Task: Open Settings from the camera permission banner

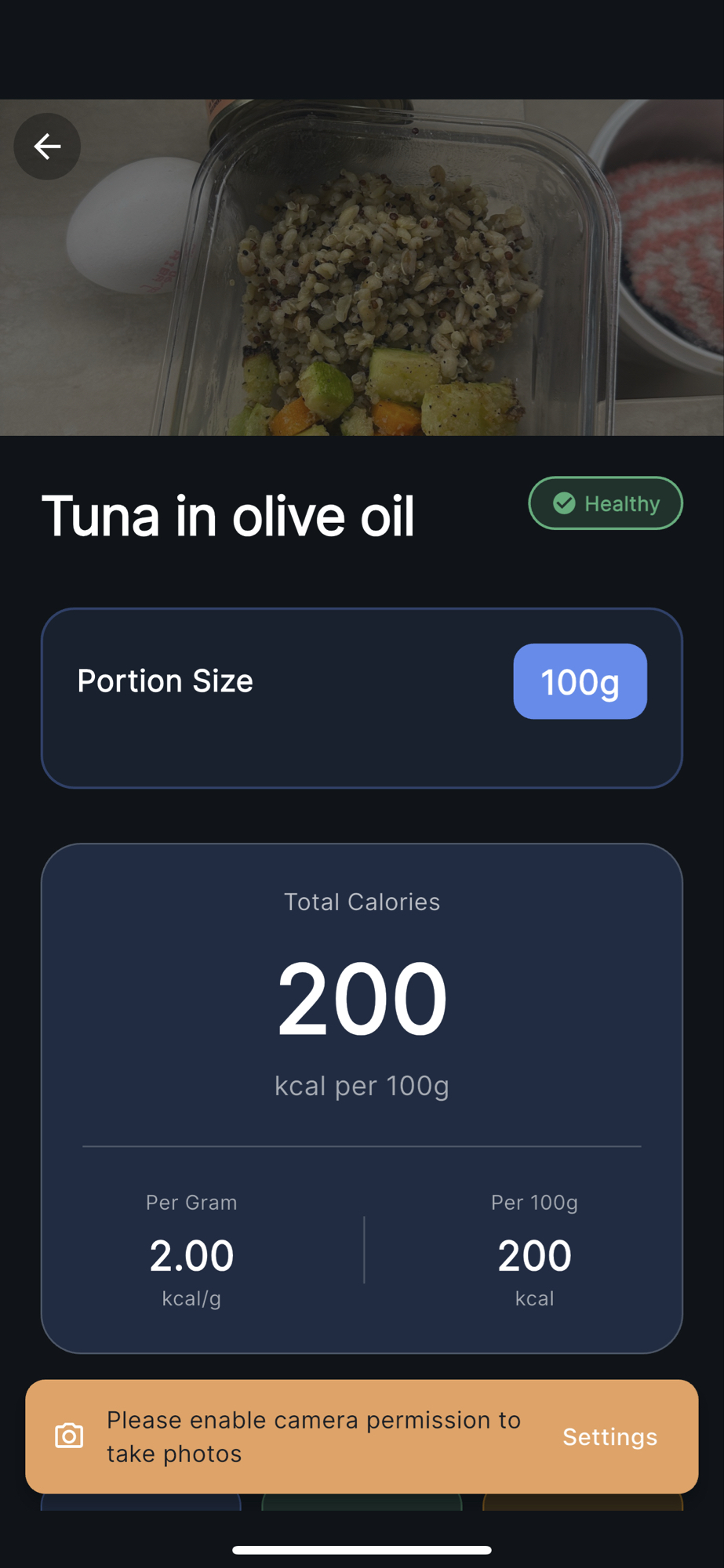Action: tap(609, 1436)
